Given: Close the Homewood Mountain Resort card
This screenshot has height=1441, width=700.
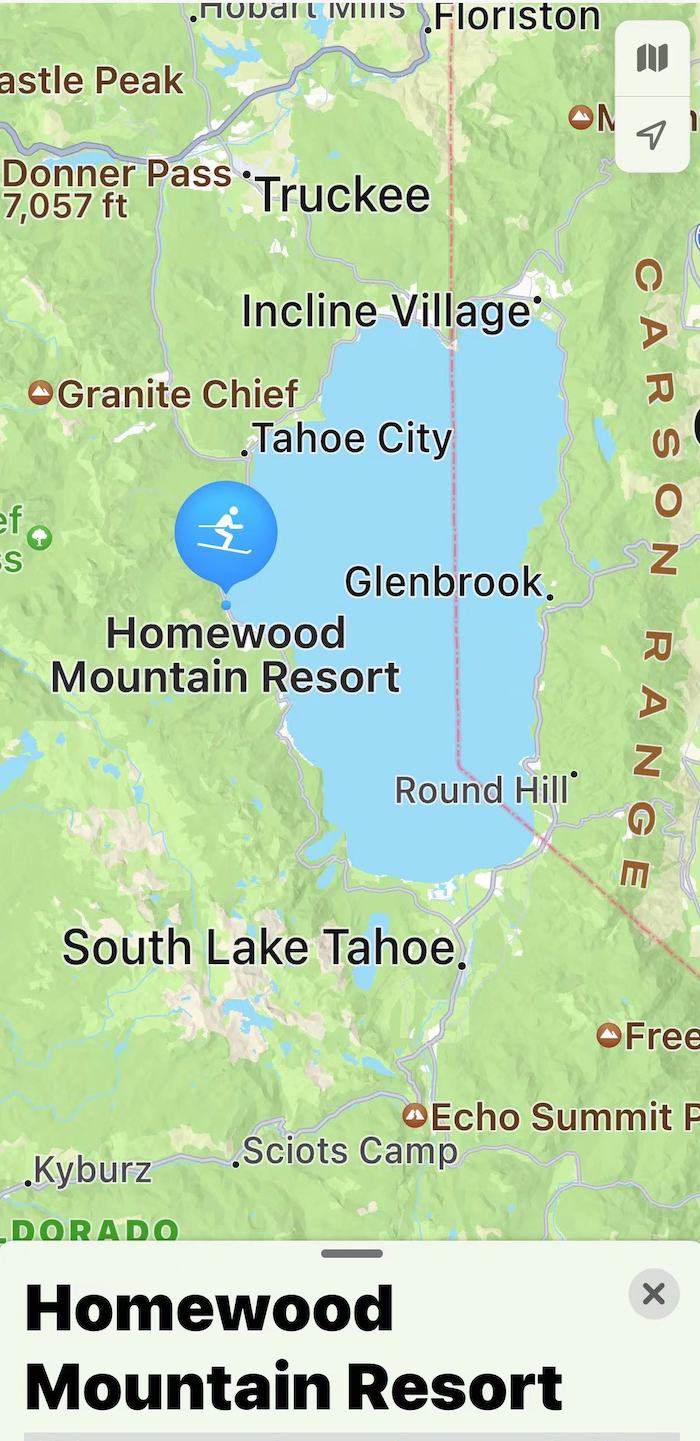Looking at the screenshot, I should (x=654, y=1294).
